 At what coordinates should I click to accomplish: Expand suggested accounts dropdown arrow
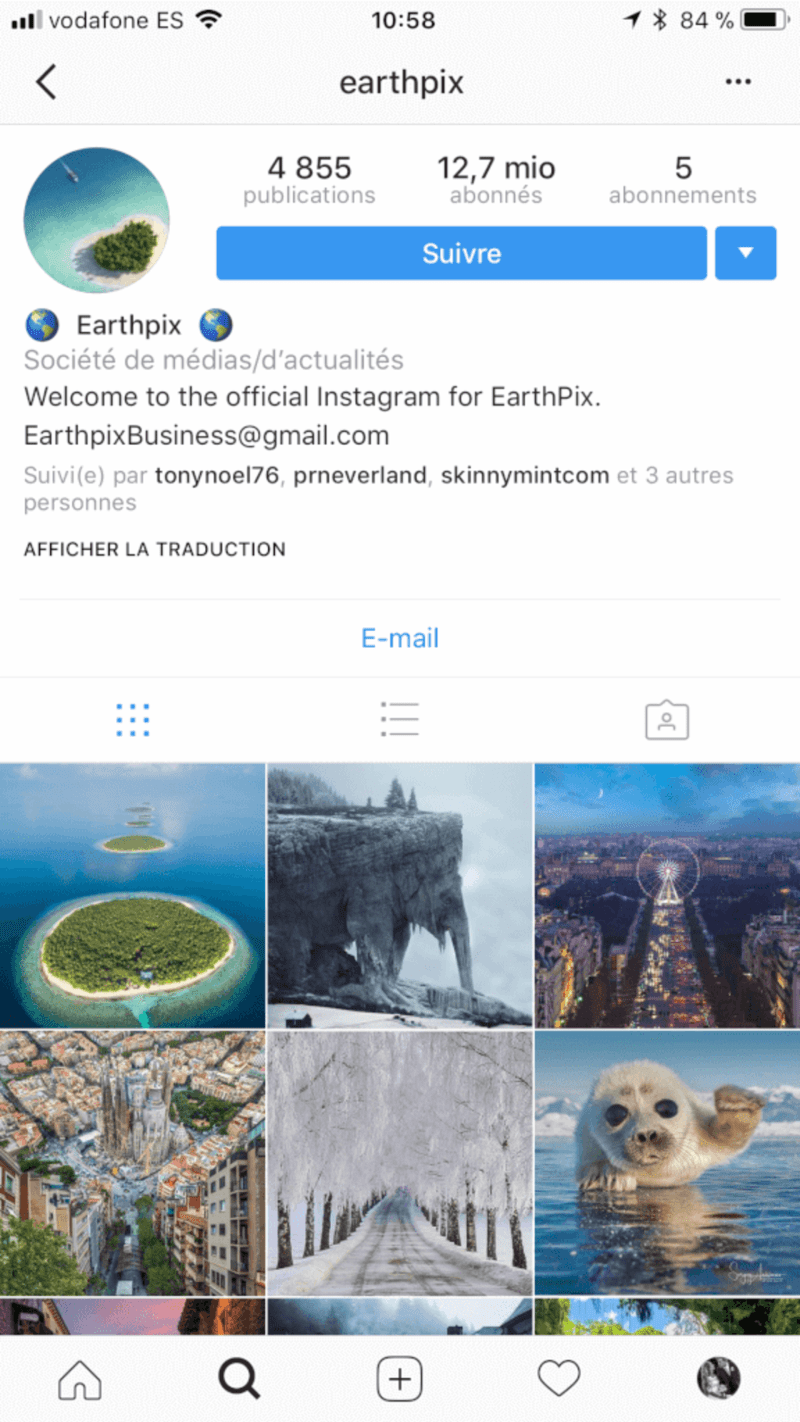click(745, 253)
